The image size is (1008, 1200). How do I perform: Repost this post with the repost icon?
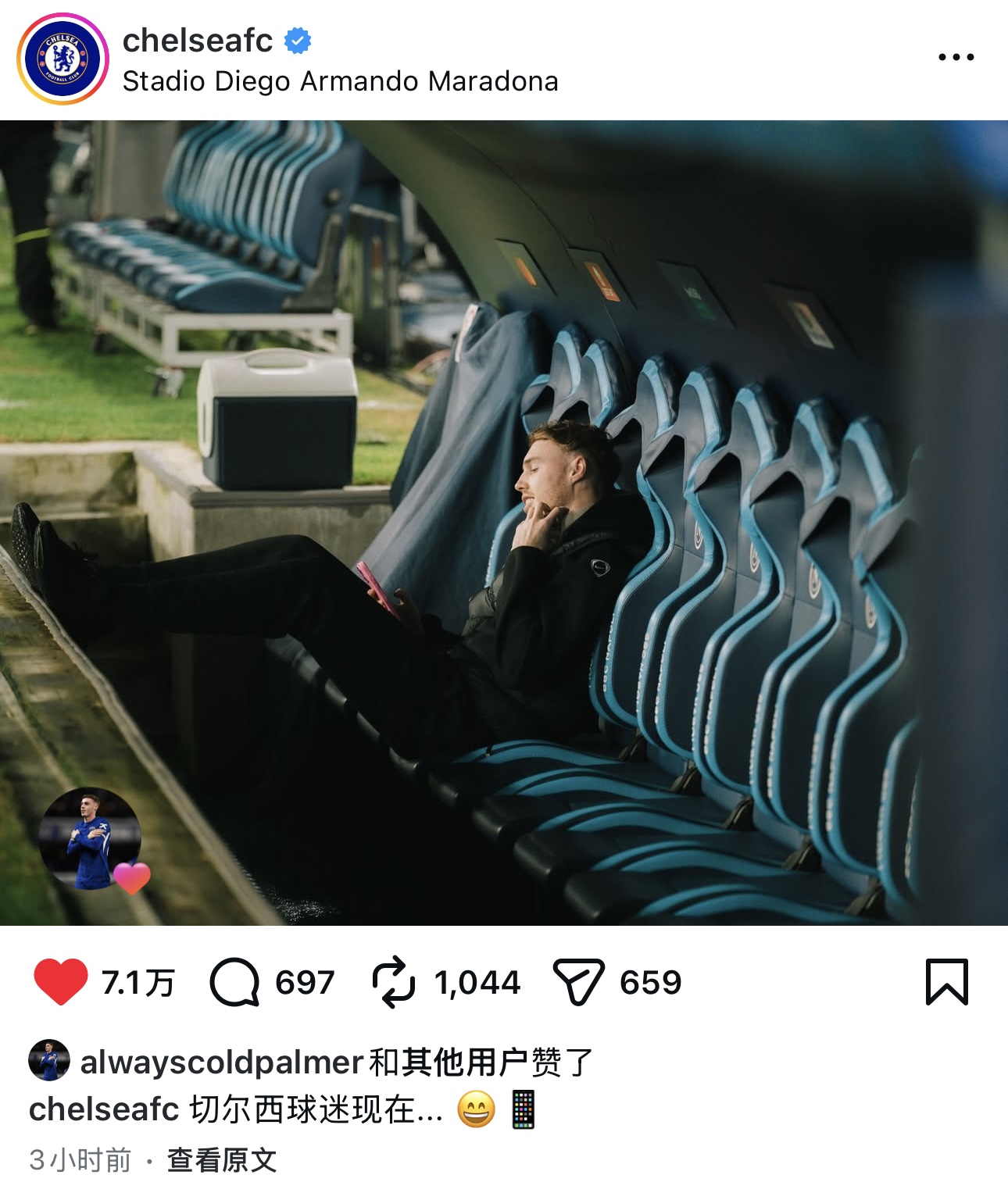(x=393, y=982)
